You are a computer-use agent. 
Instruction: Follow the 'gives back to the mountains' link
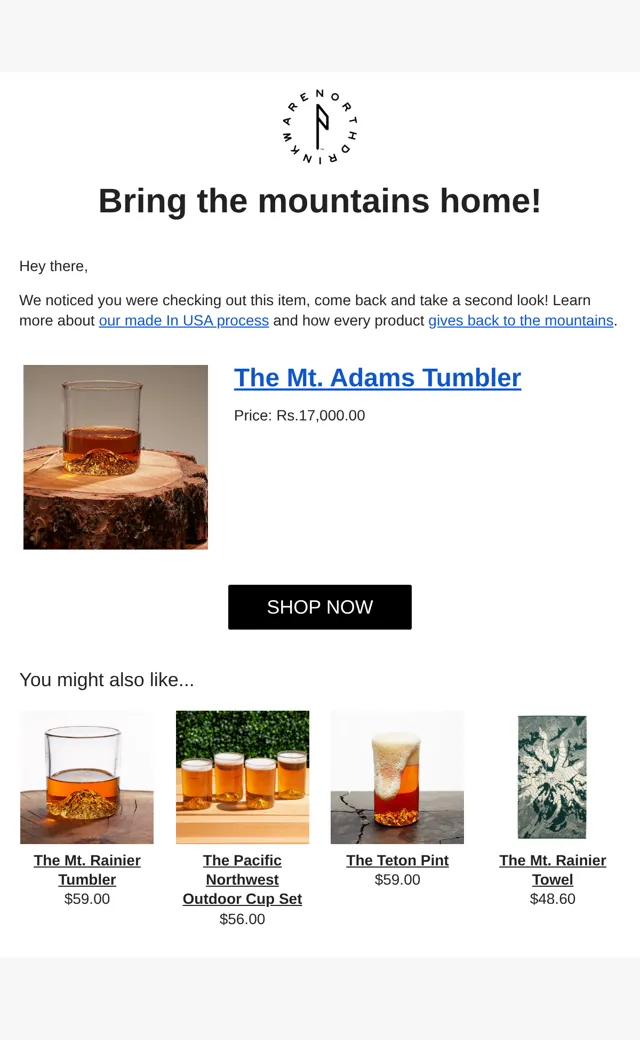point(521,320)
